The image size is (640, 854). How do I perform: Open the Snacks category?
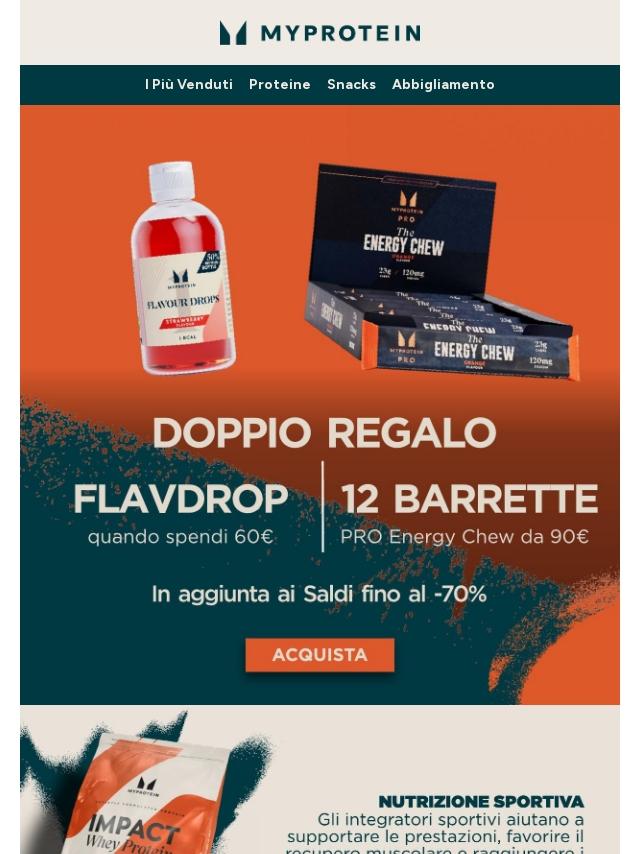coord(351,85)
